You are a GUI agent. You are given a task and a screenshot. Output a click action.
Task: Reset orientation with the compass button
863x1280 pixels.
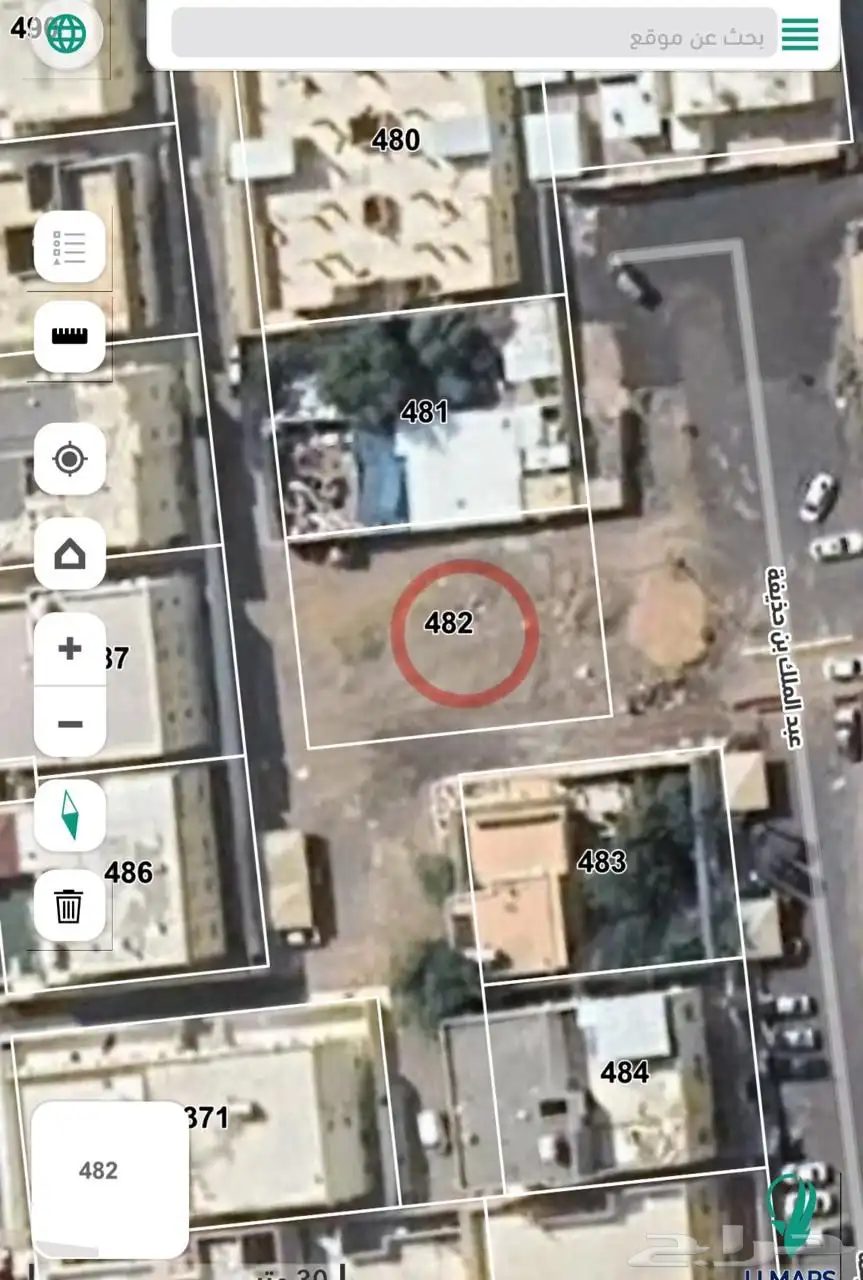69,814
